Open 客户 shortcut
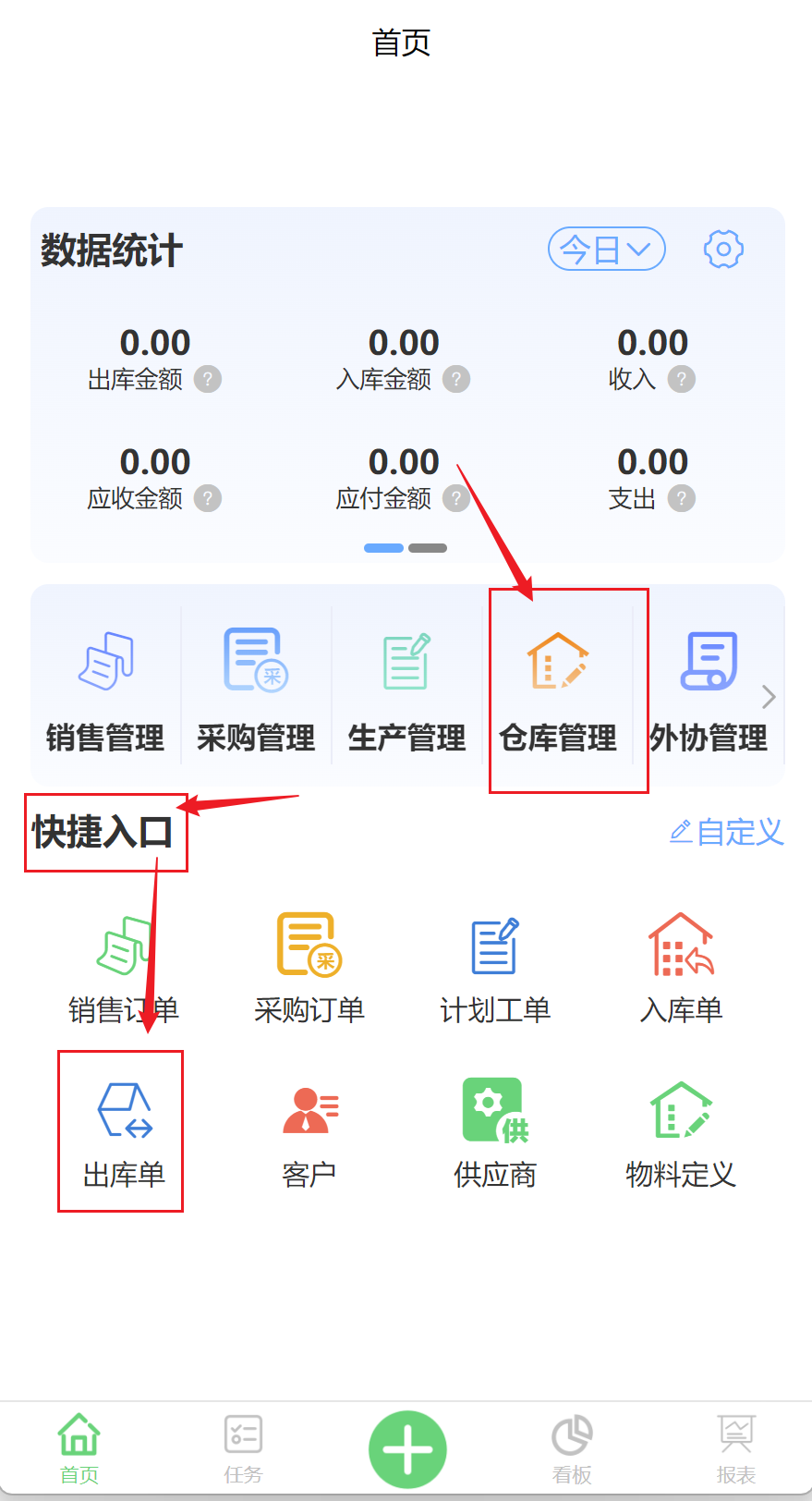812x1501 pixels. [309, 1134]
